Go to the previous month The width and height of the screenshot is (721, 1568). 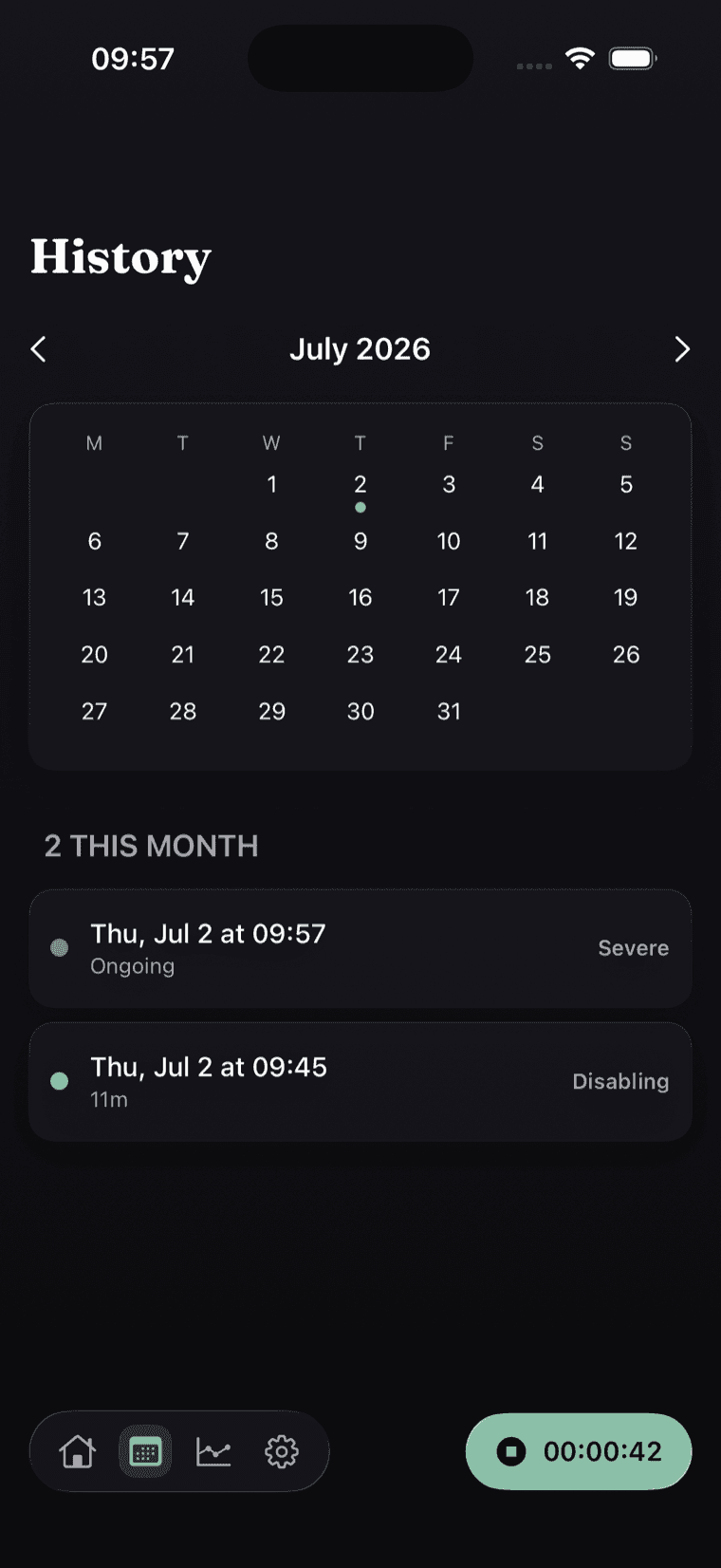coord(39,349)
